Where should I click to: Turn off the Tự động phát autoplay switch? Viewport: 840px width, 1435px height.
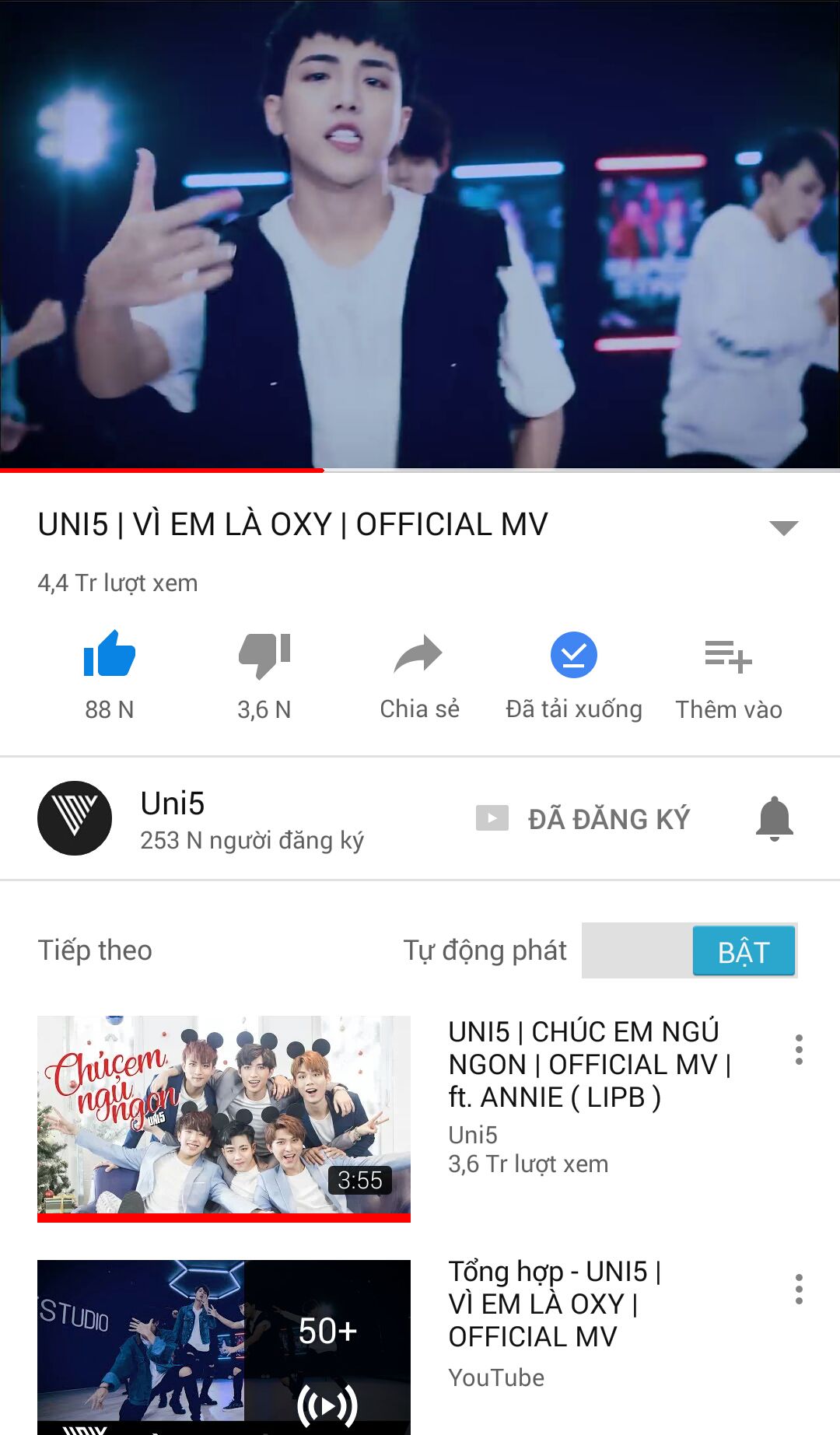[x=689, y=950]
